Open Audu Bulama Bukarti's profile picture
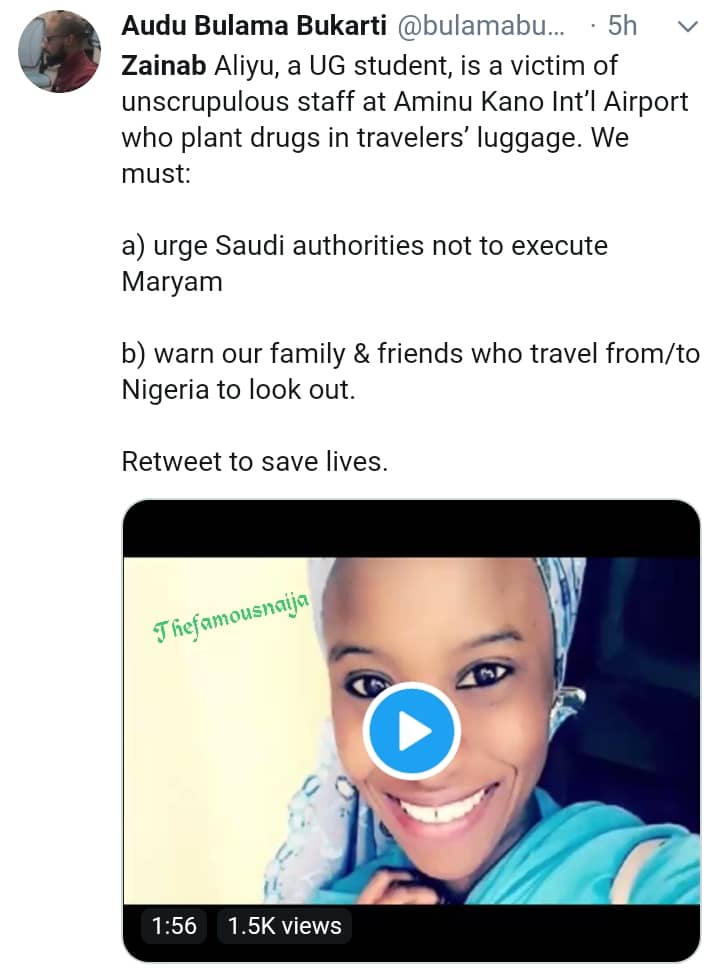Viewport: 720px width, 972px height. (x=59, y=53)
